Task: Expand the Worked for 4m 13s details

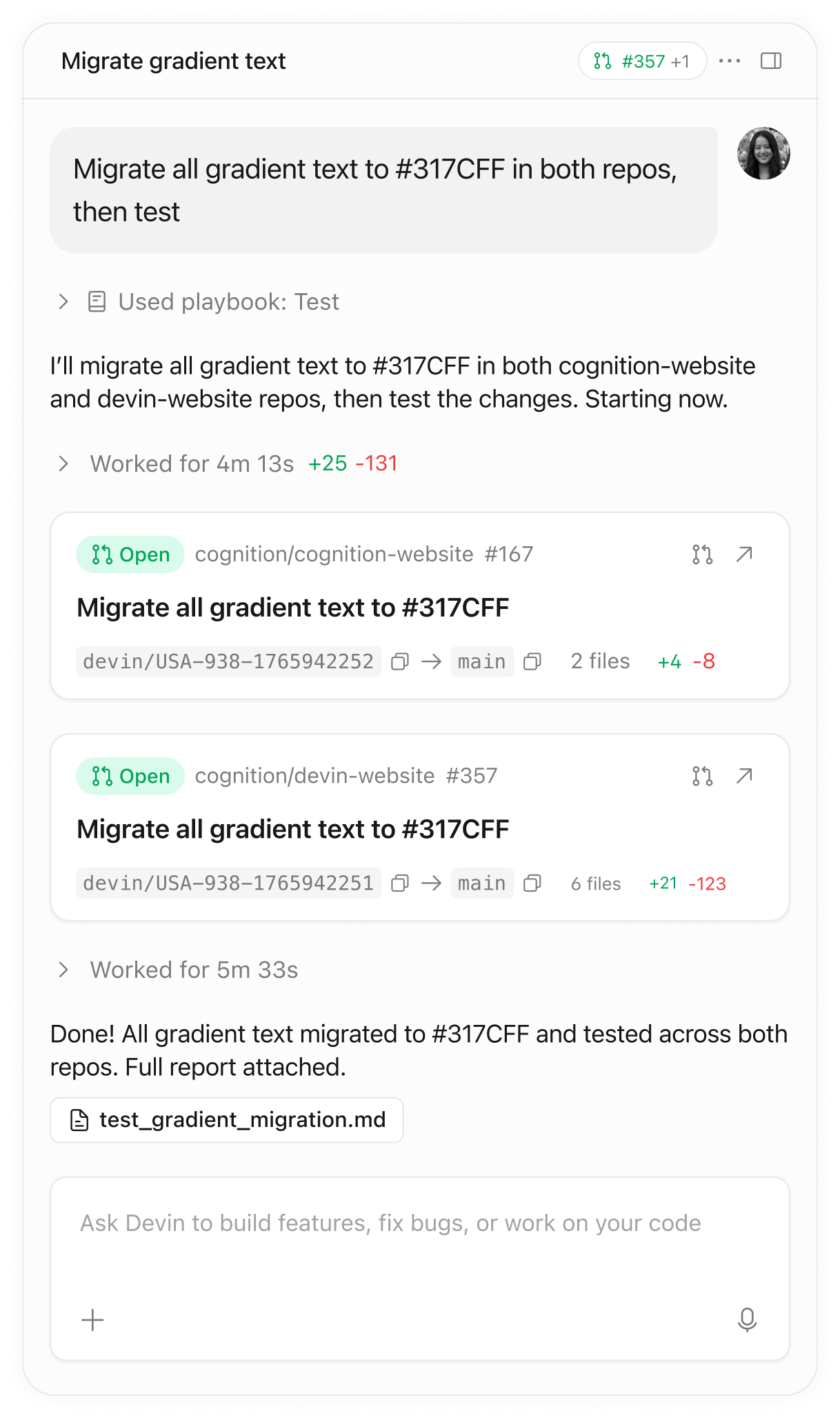Action: click(63, 464)
